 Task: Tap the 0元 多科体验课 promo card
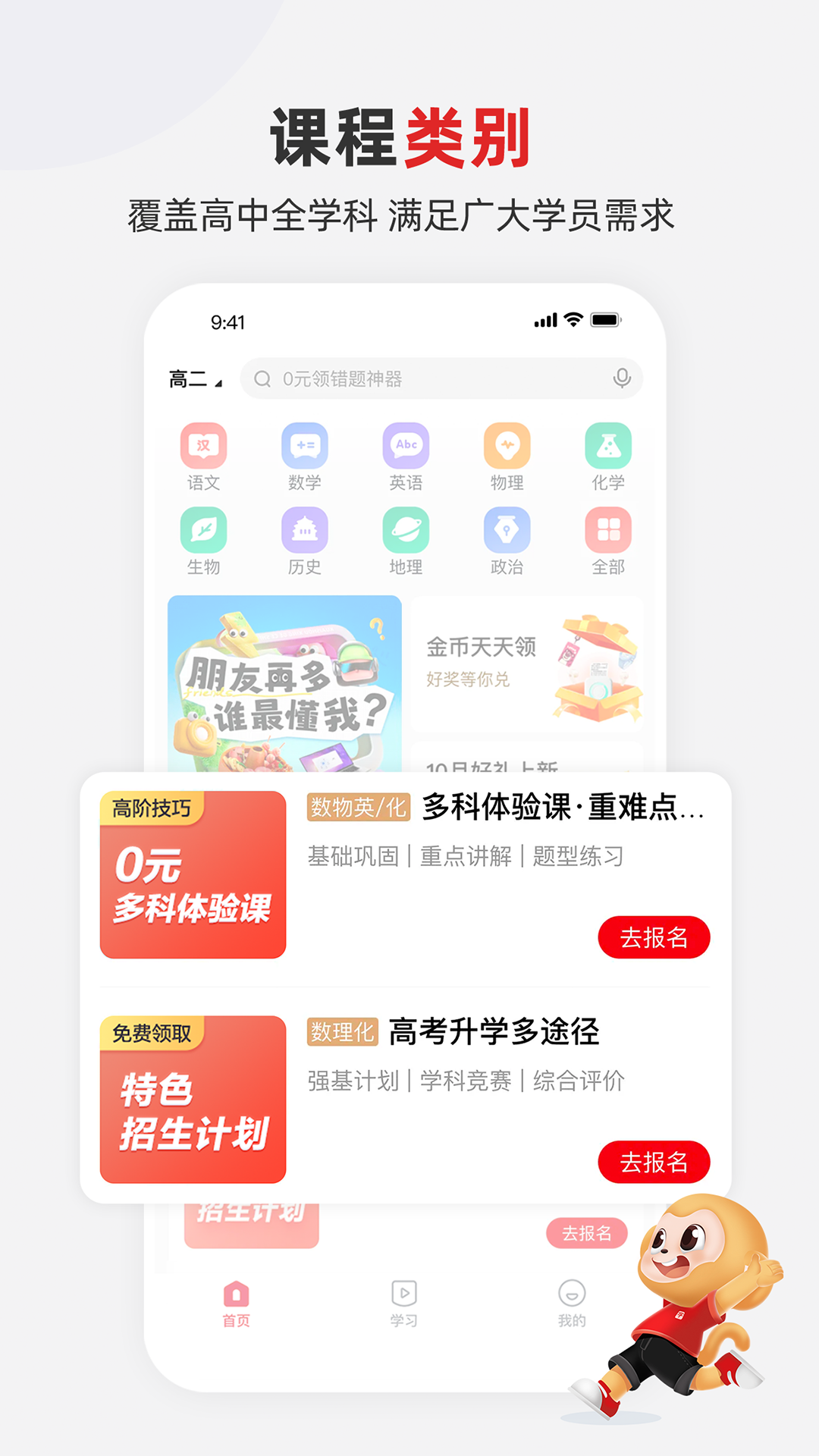coord(193,876)
